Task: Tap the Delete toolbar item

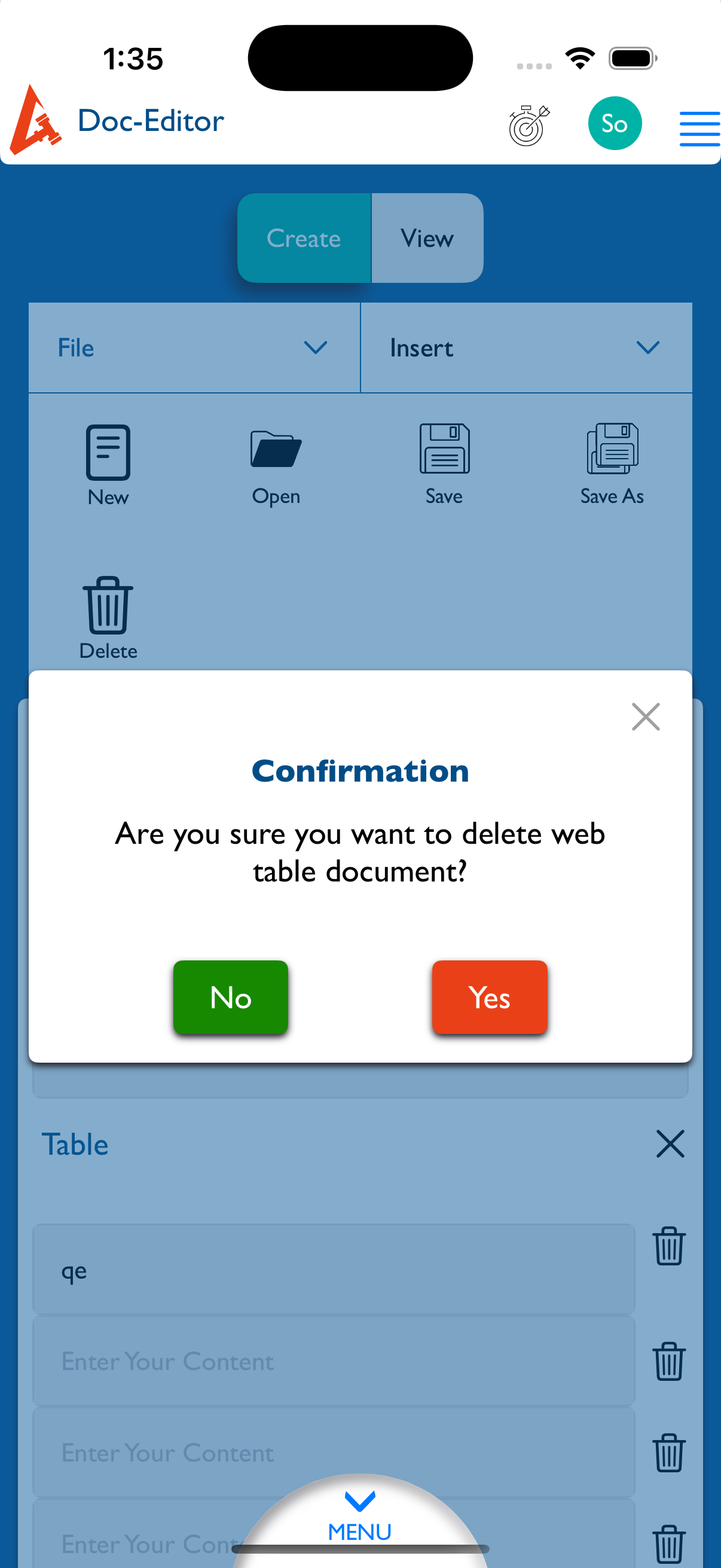Action: point(108,617)
